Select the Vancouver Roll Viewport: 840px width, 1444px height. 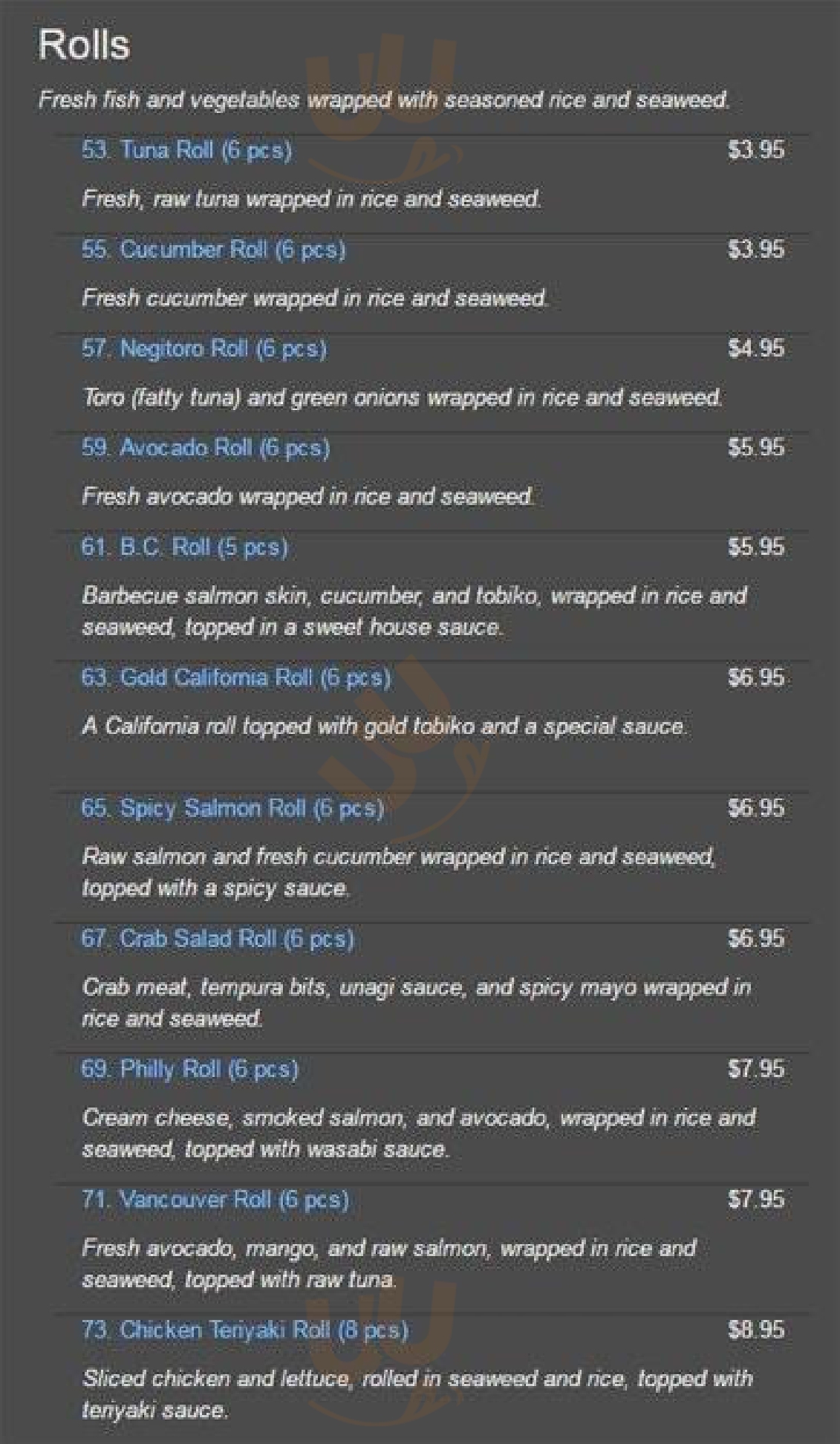(x=215, y=1200)
